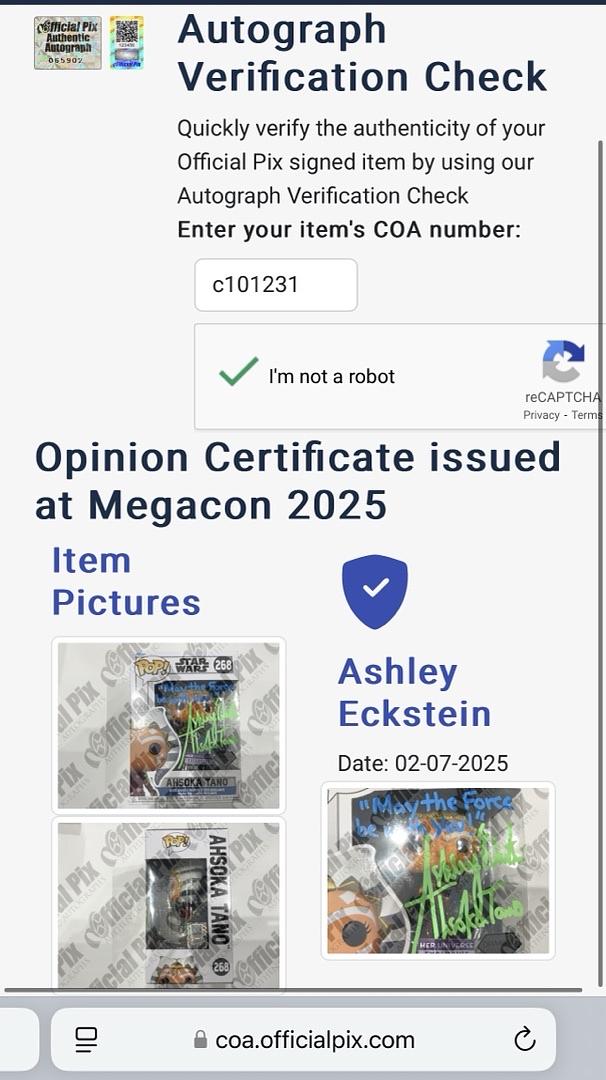Open the reCAPTCHA Privacy link
This screenshot has width=606, height=1080.
point(541,415)
